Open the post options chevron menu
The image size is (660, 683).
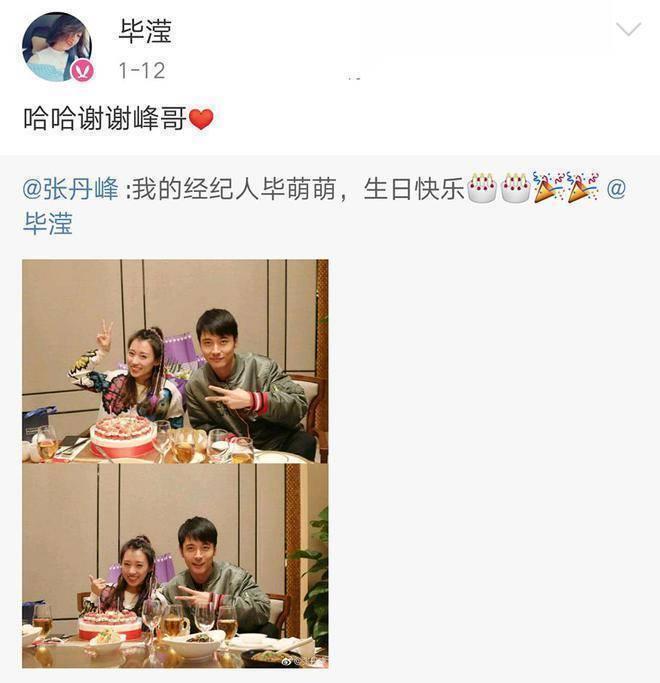[628, 30]
